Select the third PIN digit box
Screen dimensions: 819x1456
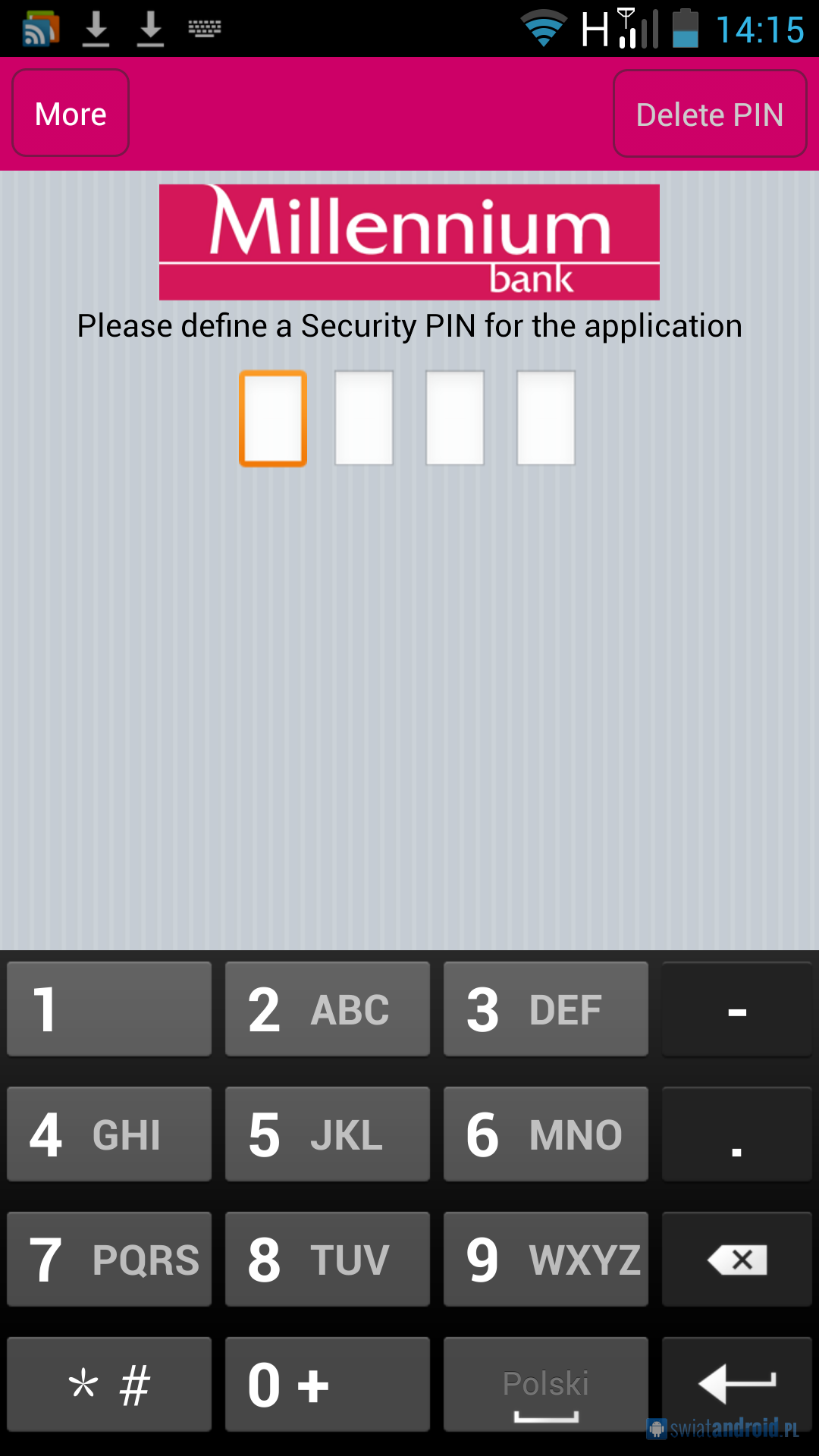click(x=455, y=418)
